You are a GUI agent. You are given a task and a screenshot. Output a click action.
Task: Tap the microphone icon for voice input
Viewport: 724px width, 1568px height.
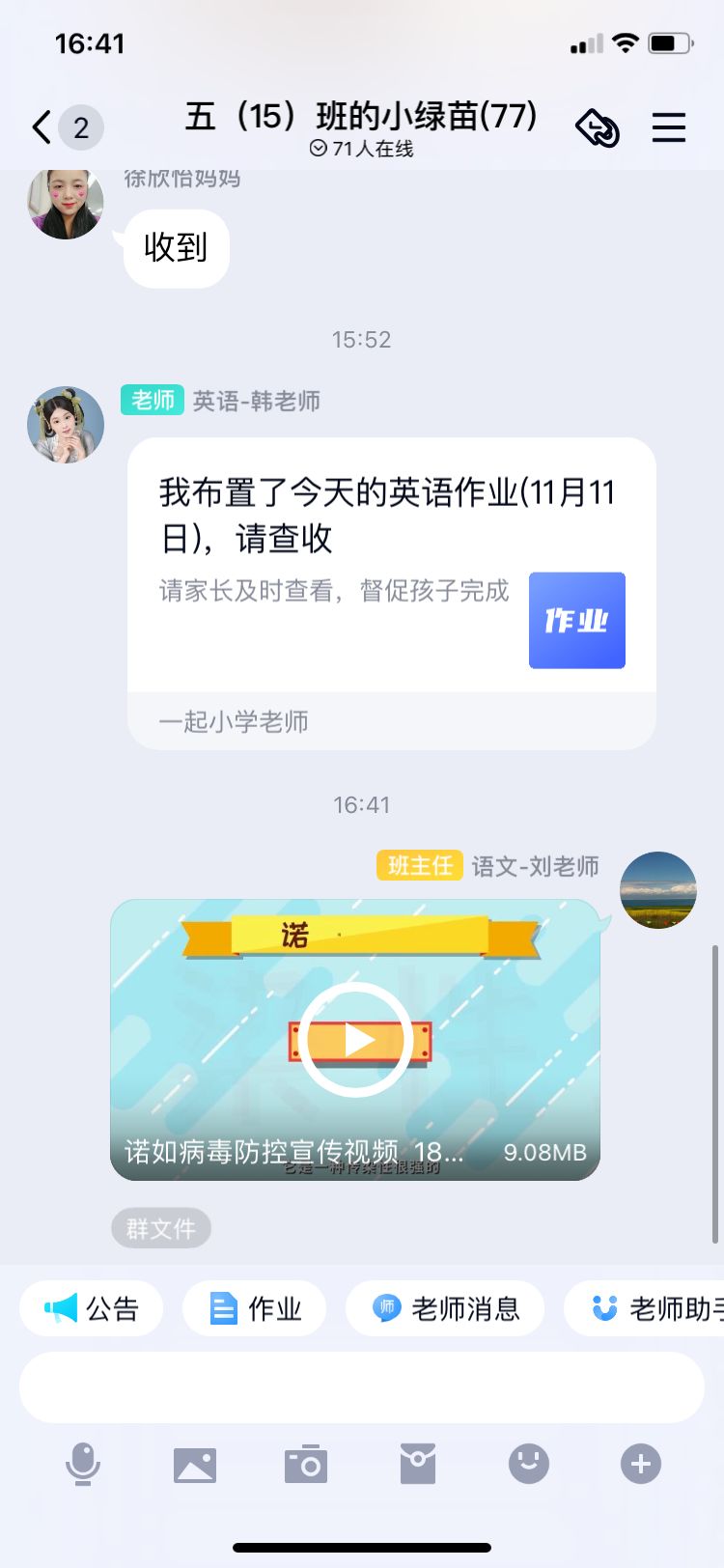[x=83, y=1464]
